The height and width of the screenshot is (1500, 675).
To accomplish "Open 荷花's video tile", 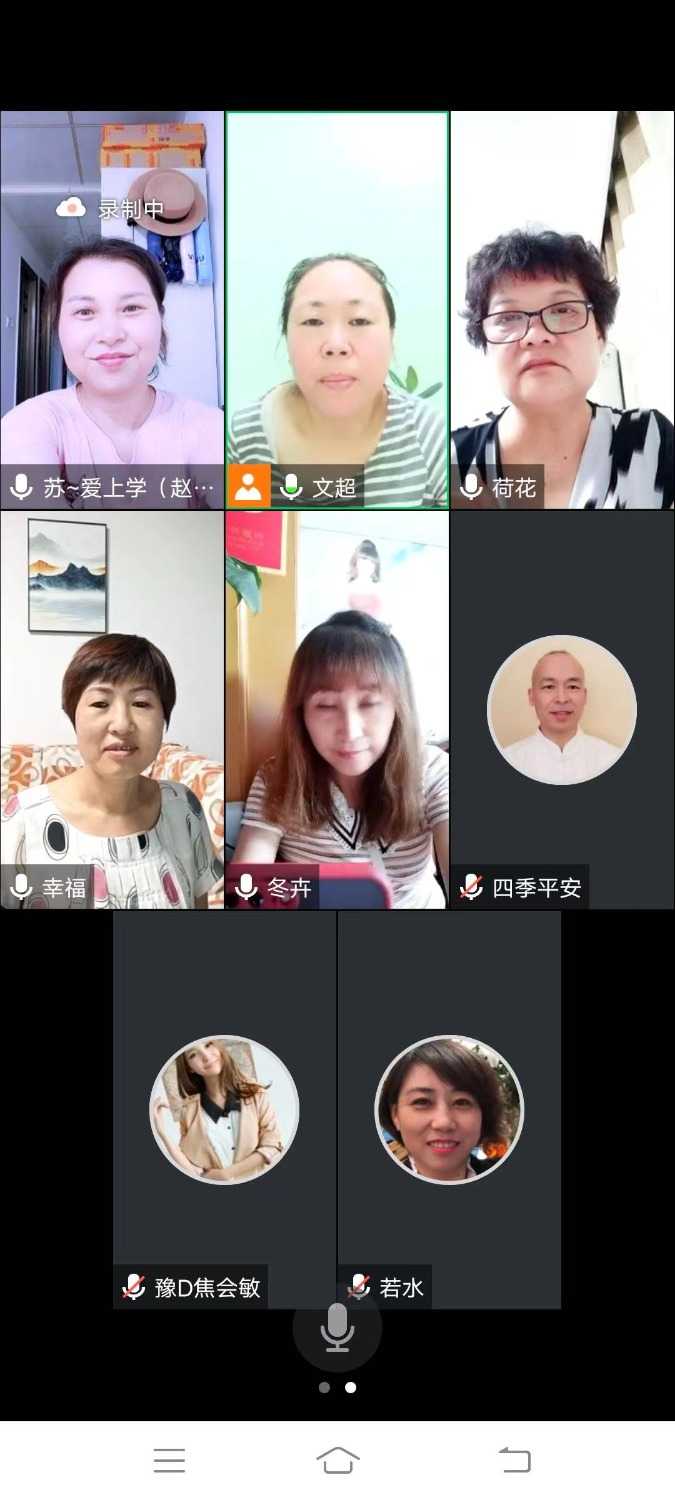I will click(562, 310).
